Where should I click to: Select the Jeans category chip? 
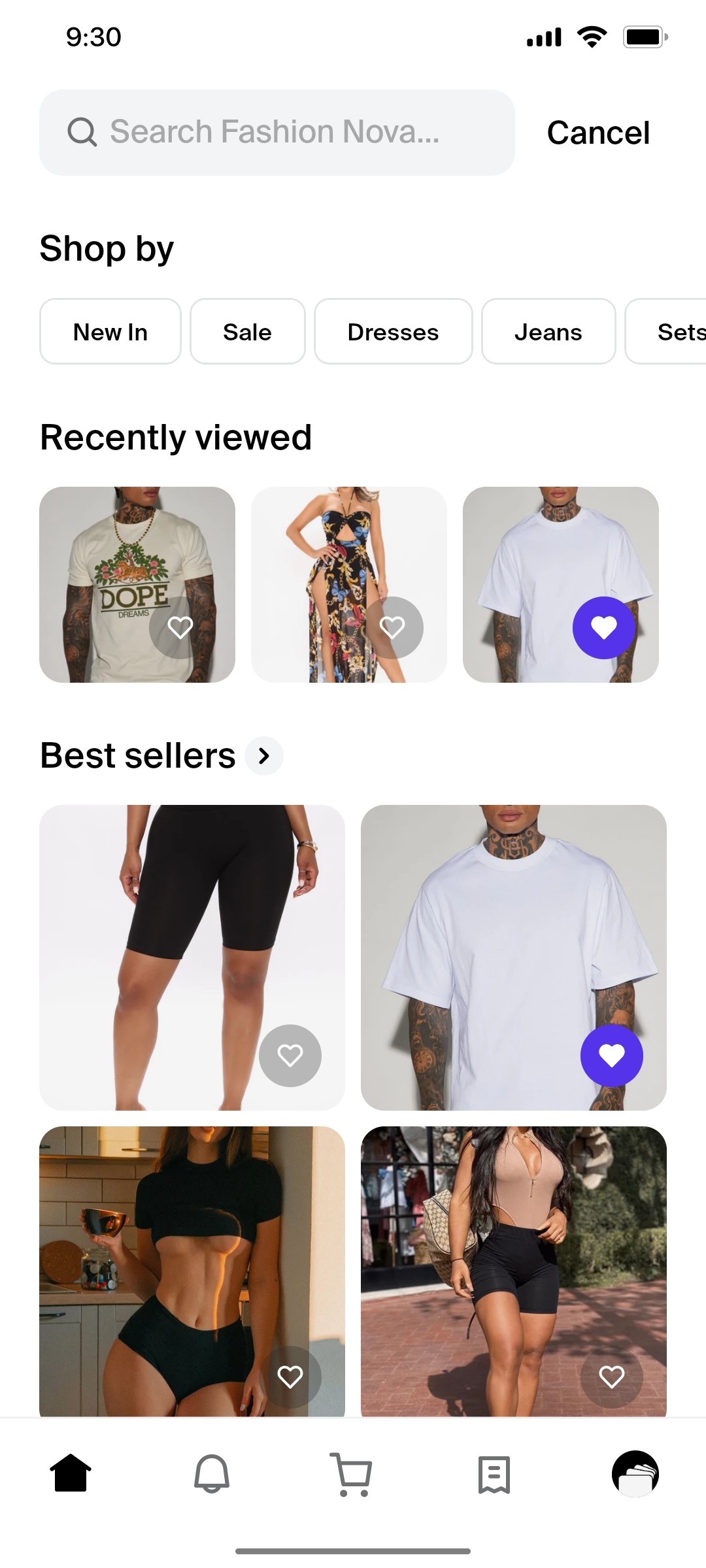coord(548,331)
